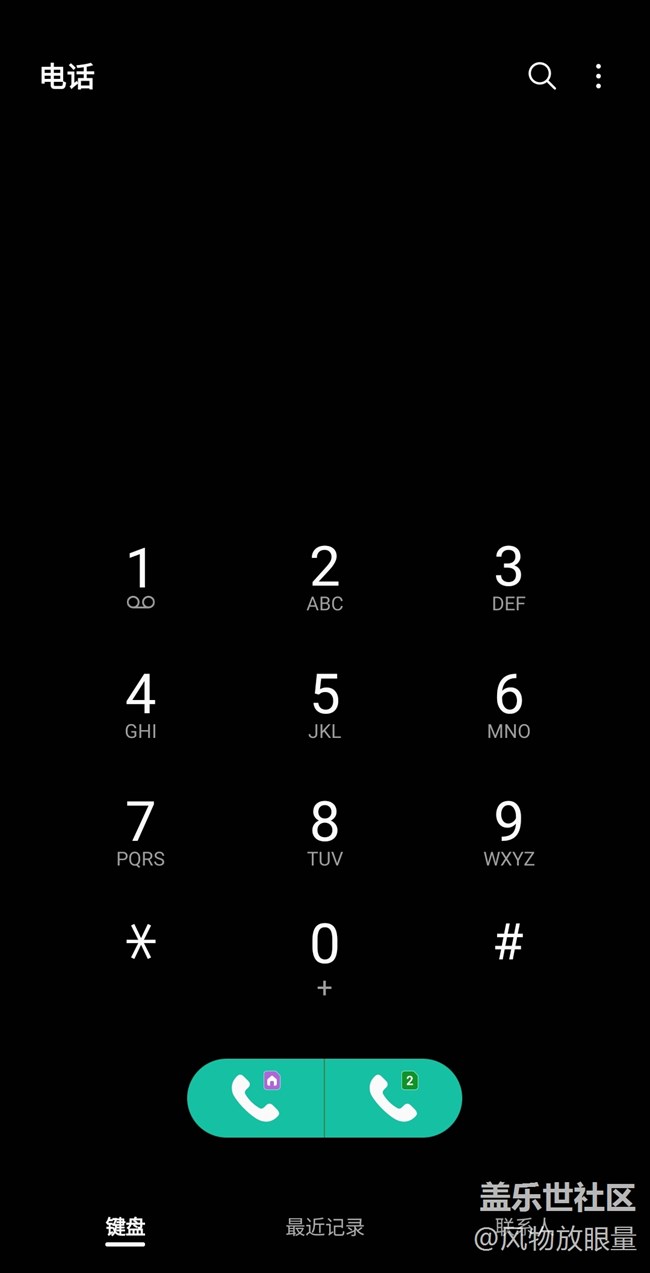
Task: Open the more options menu
Action: (598, 76)
